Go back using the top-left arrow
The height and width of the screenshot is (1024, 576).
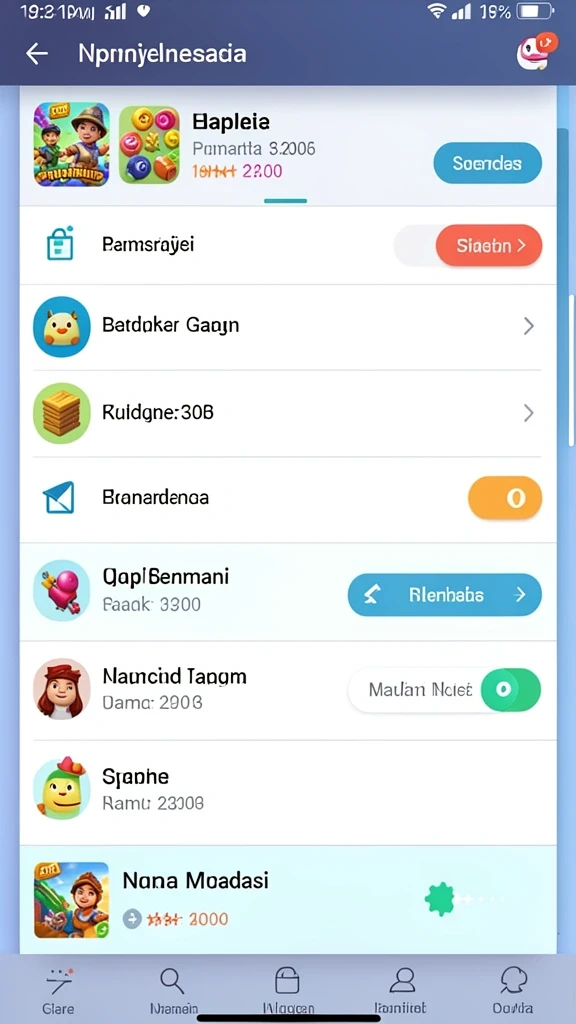pyautogui.click(x=37, y=54)
